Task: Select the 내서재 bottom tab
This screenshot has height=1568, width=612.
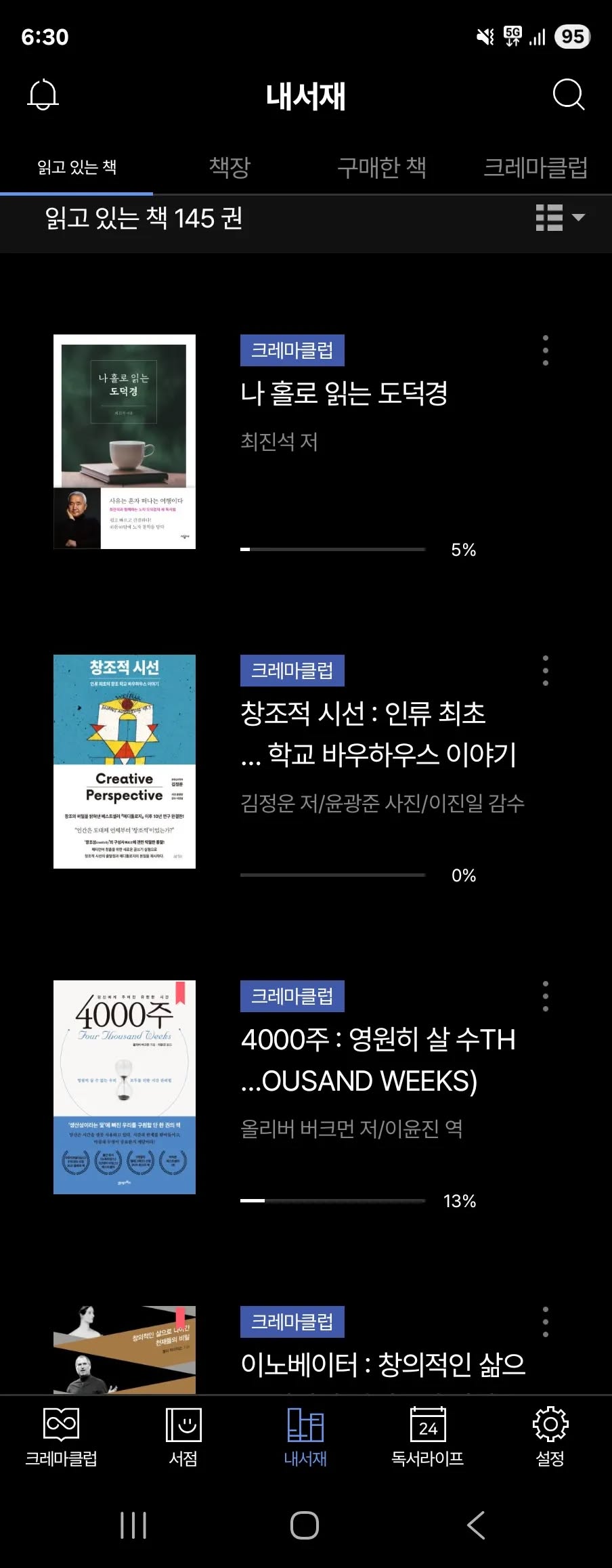Action: tap(305, 1437)
